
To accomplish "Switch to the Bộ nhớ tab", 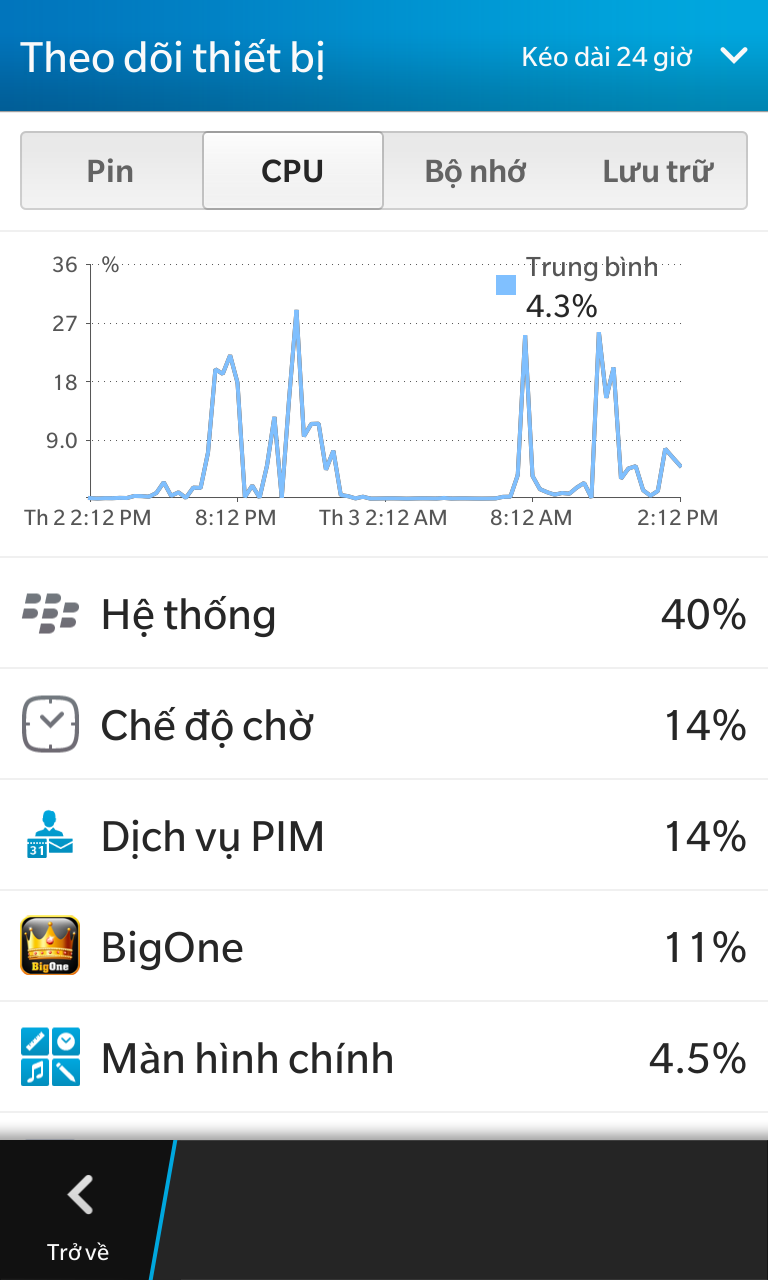I will click(x=475, y=171).
